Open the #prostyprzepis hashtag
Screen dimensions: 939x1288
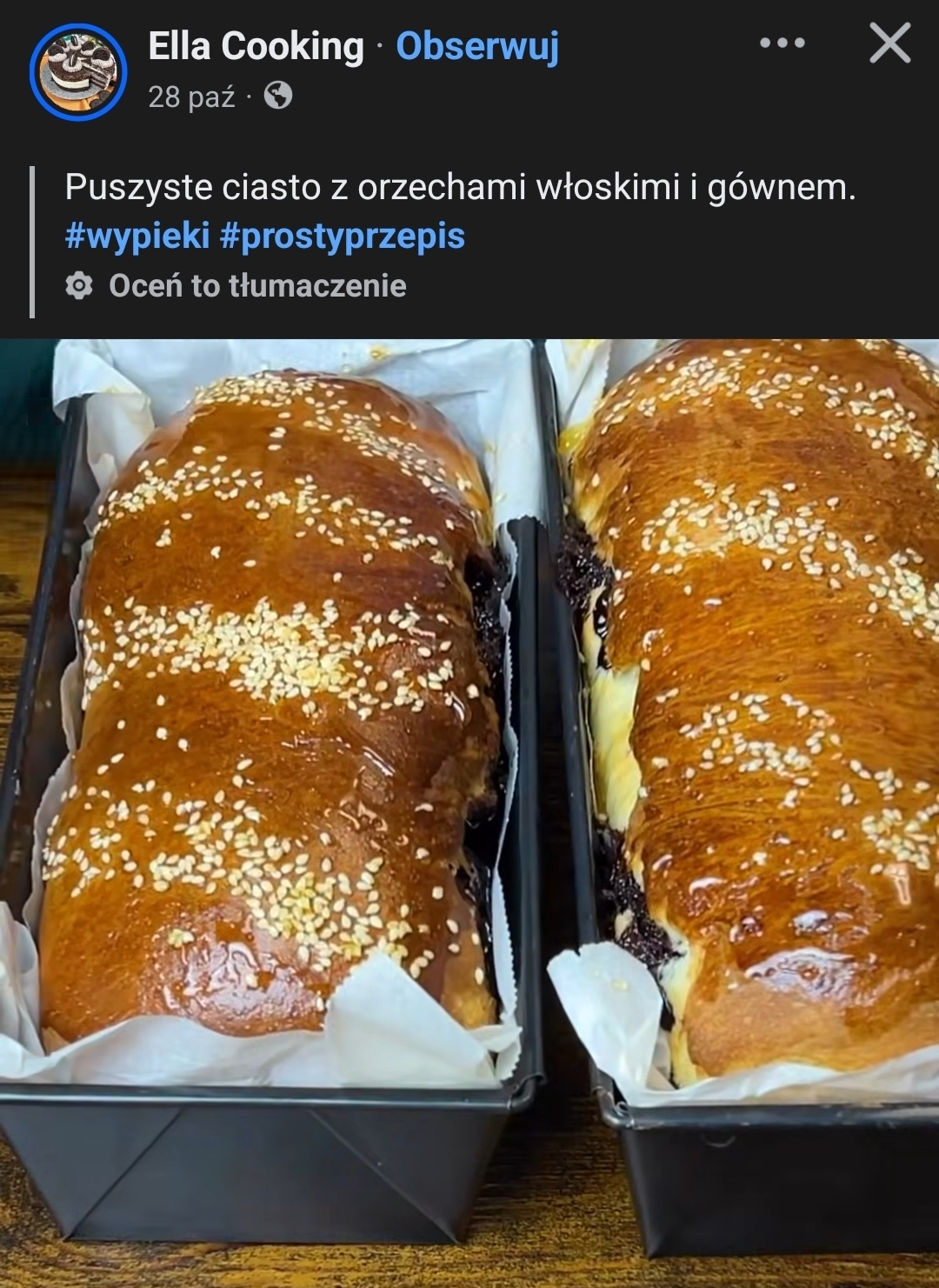(343, 236)
